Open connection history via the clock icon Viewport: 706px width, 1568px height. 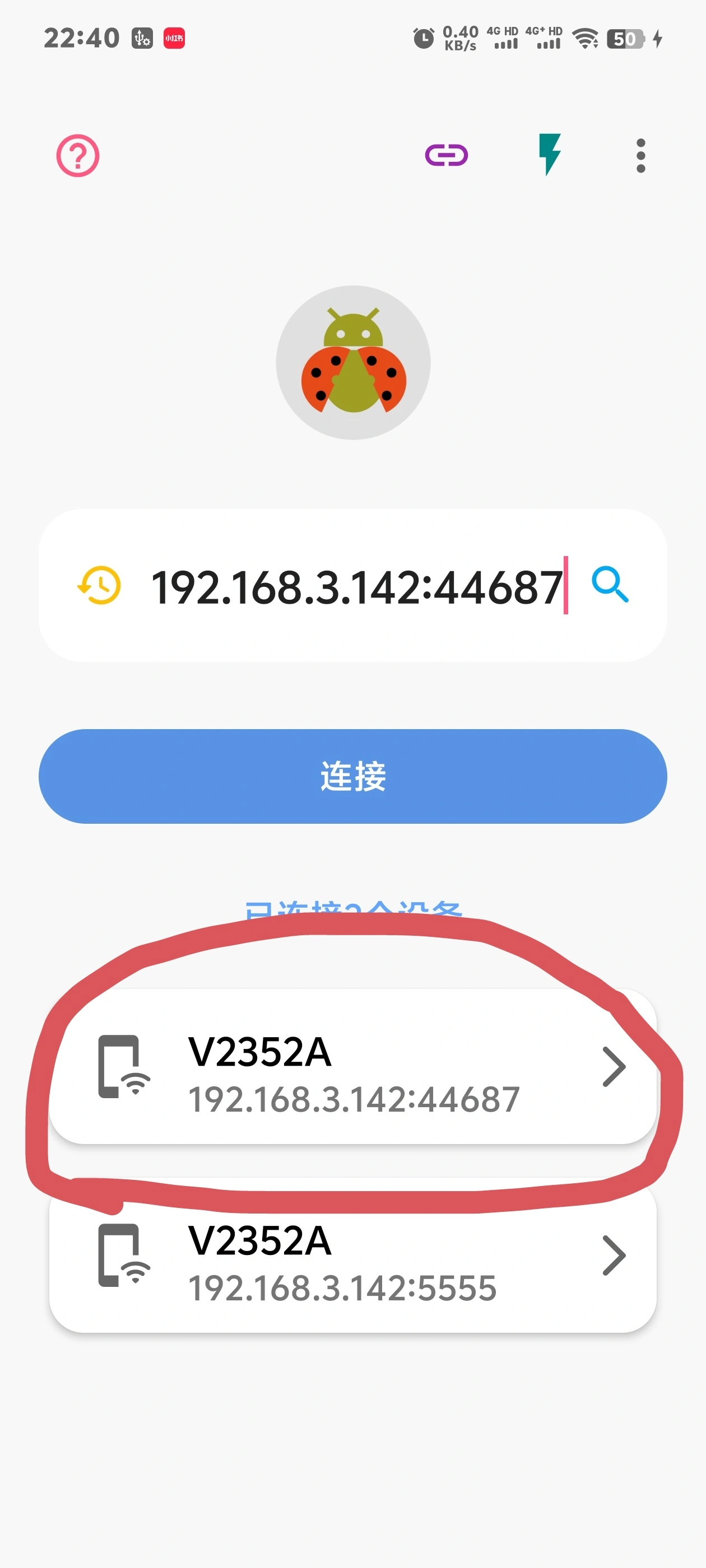point(97,586)
